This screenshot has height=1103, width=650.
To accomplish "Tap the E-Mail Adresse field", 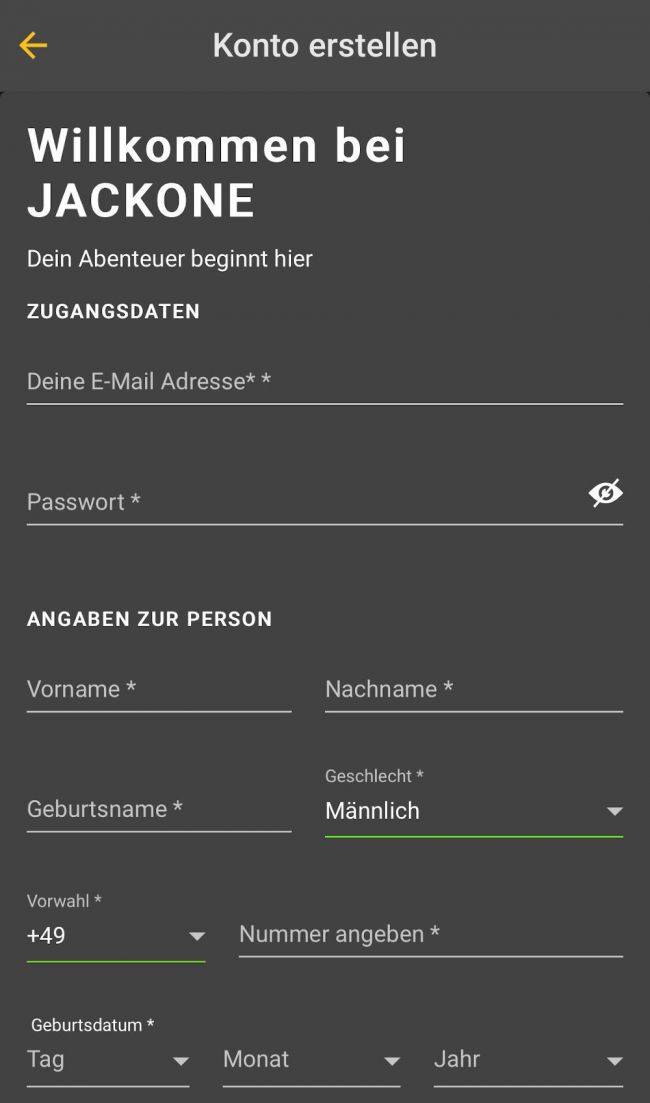I will 324,381.
